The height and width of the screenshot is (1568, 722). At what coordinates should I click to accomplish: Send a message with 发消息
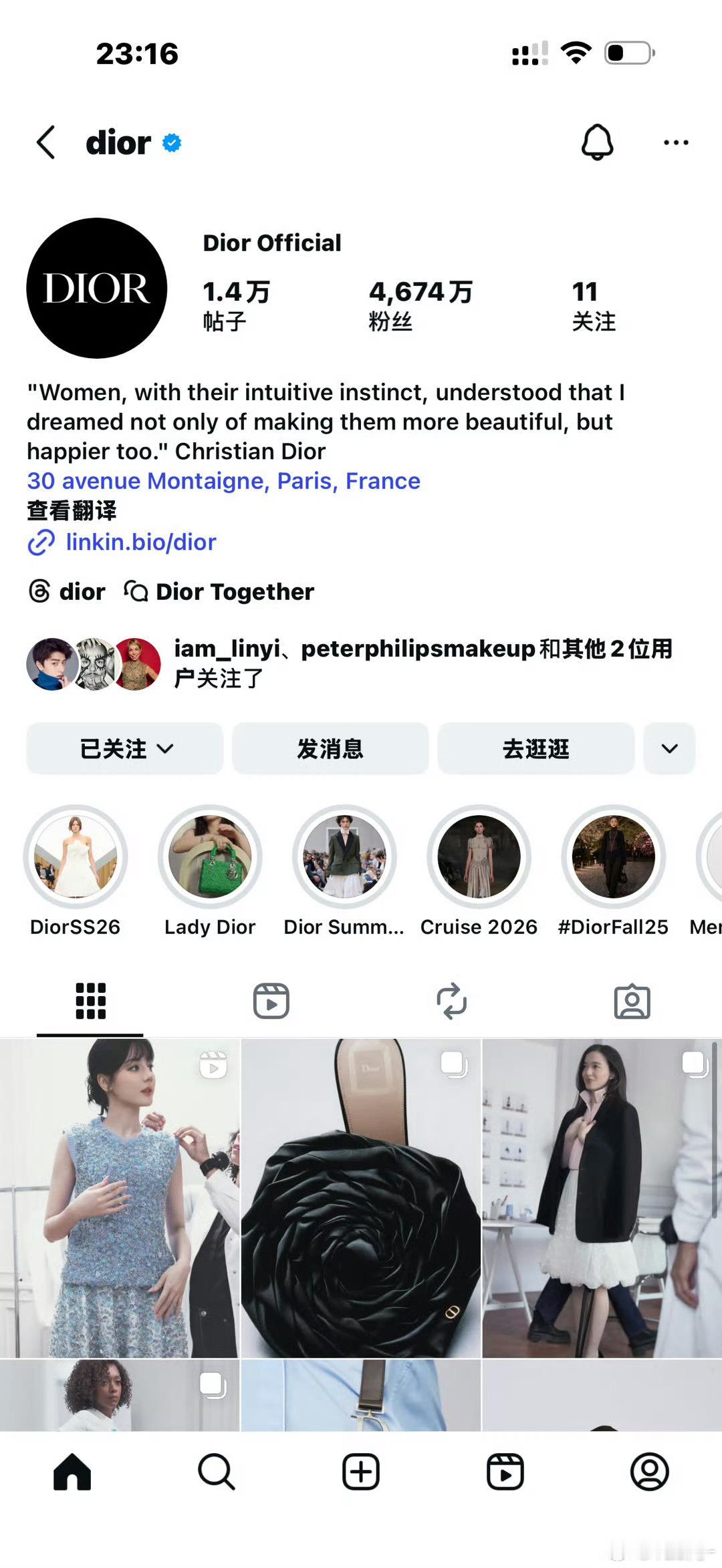click(330, 748)
